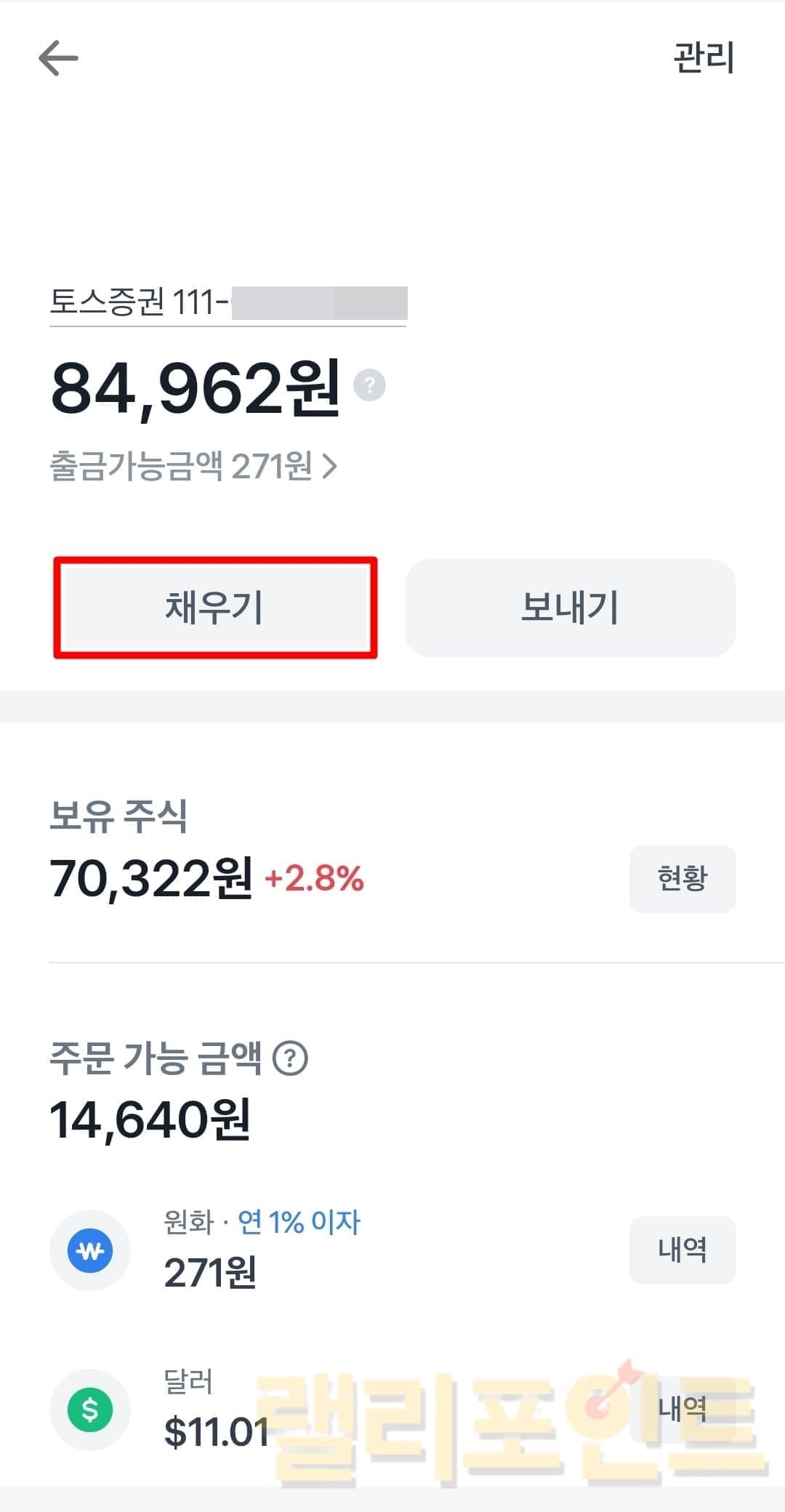The height and width of the screenshot is (1512, 785).
Task: Open the help icon beside 주문 가능 금액
Action: [290, 1058]
